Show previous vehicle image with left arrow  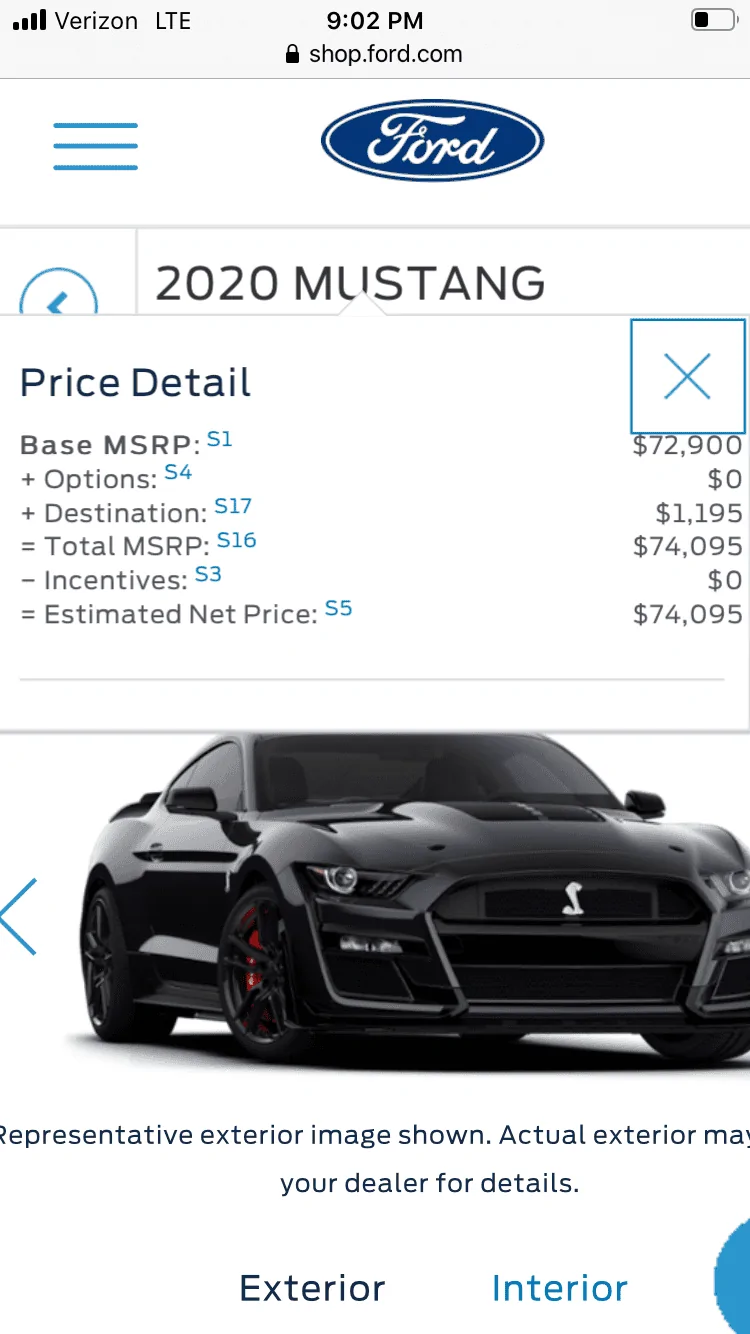click(x=19, y=917)
